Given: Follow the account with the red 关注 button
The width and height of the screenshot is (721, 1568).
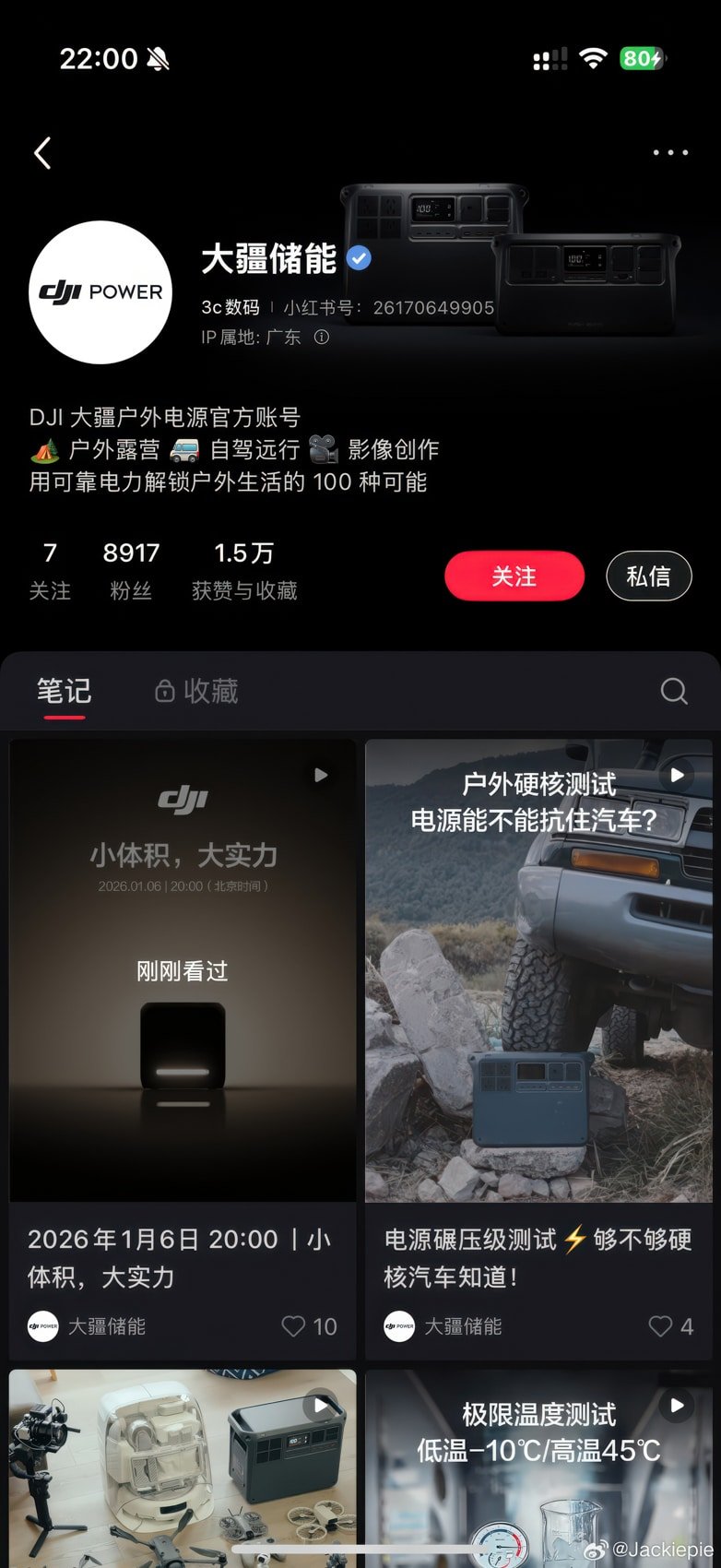Looking at the screenshot, I should point(514,576).
